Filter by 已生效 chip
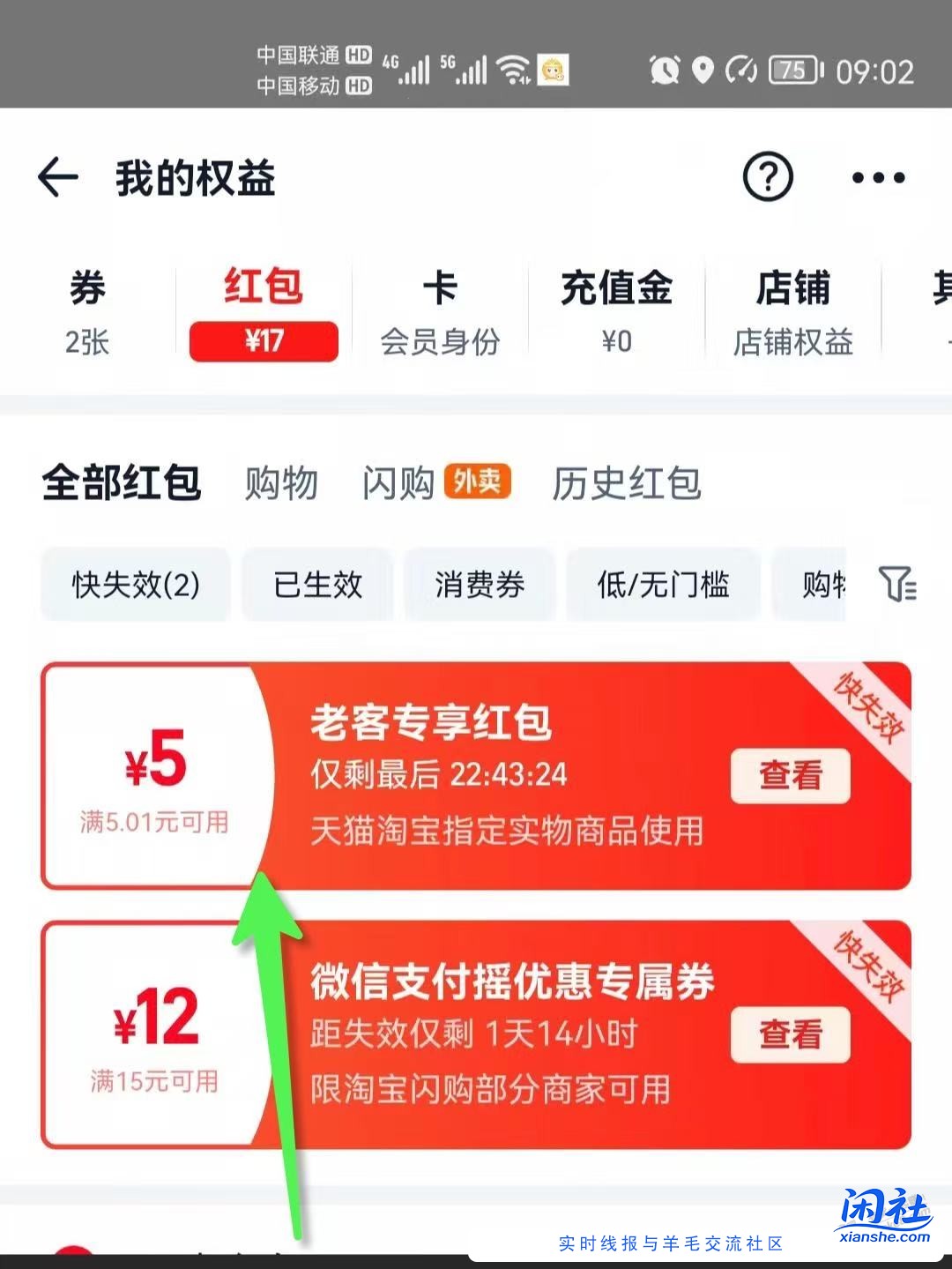The width and height of the screenshot is (952, 1269). (317, 584)
